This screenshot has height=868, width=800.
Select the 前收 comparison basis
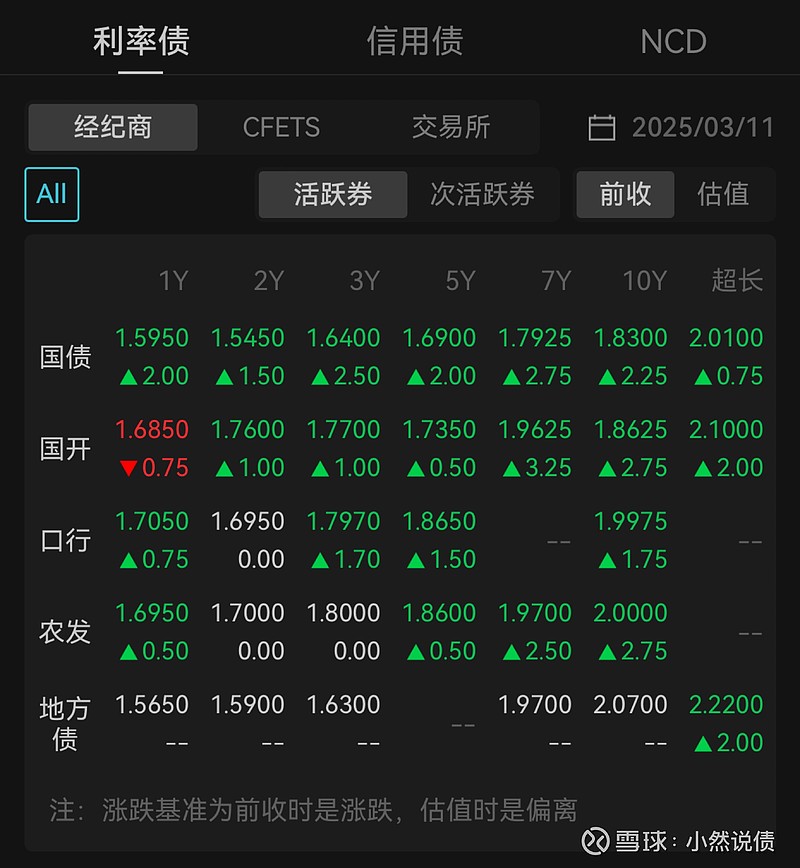pos(624,194)
